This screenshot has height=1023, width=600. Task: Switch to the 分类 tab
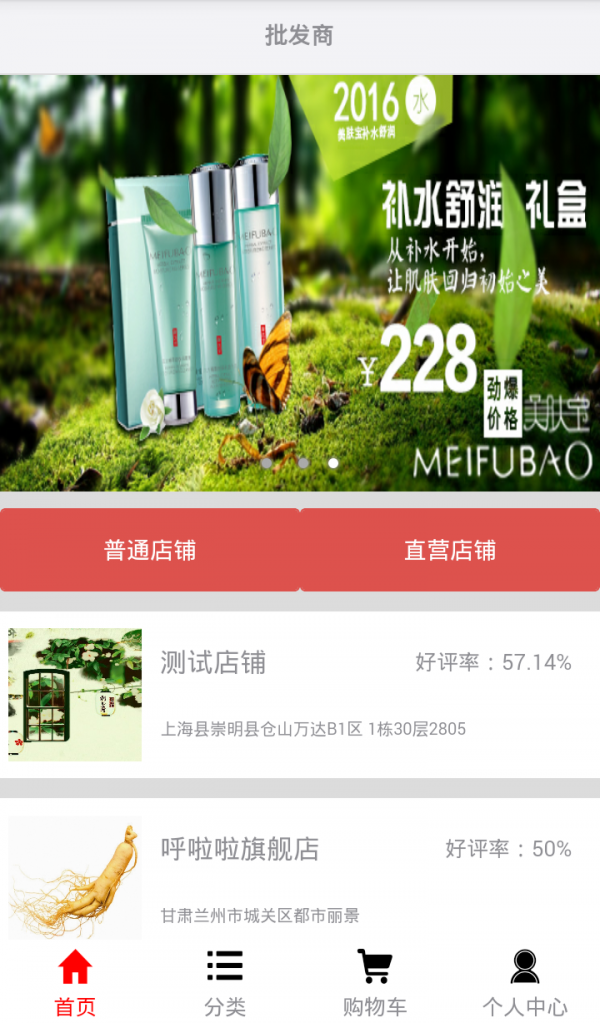click(225, 982)
